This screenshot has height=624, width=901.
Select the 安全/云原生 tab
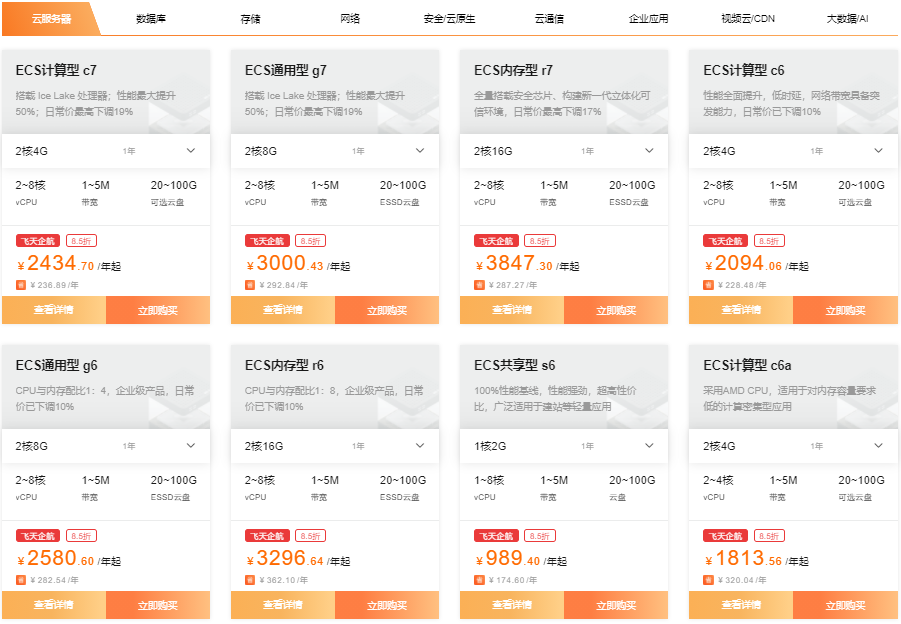pos(449,19)
